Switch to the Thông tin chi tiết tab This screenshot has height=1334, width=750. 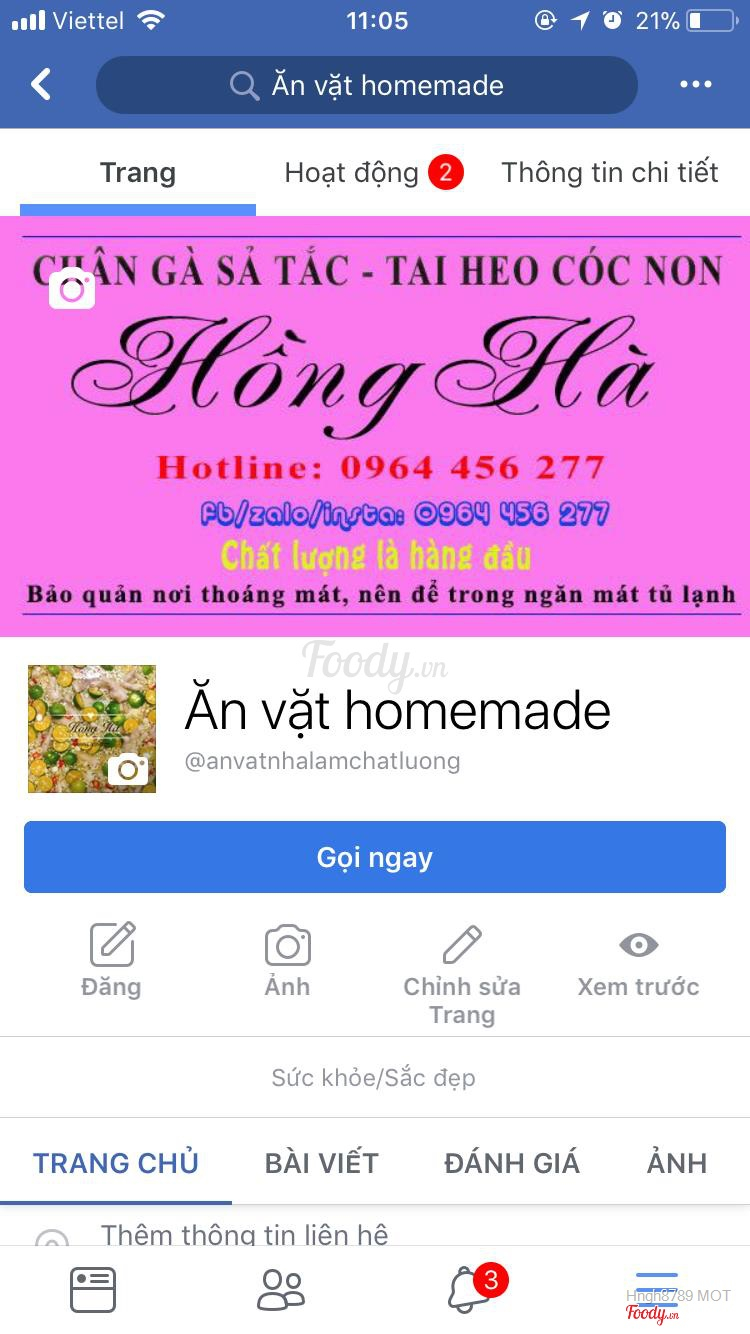tap(609, 173)
